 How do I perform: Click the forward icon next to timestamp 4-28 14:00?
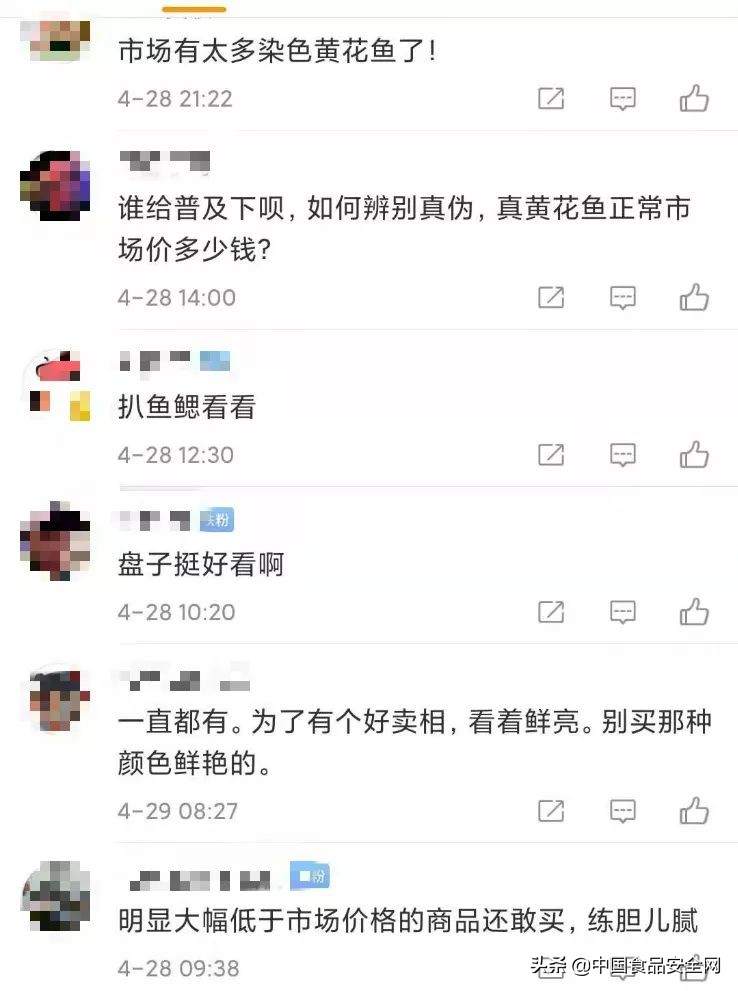pyautogui.click(x=551, y=297)
